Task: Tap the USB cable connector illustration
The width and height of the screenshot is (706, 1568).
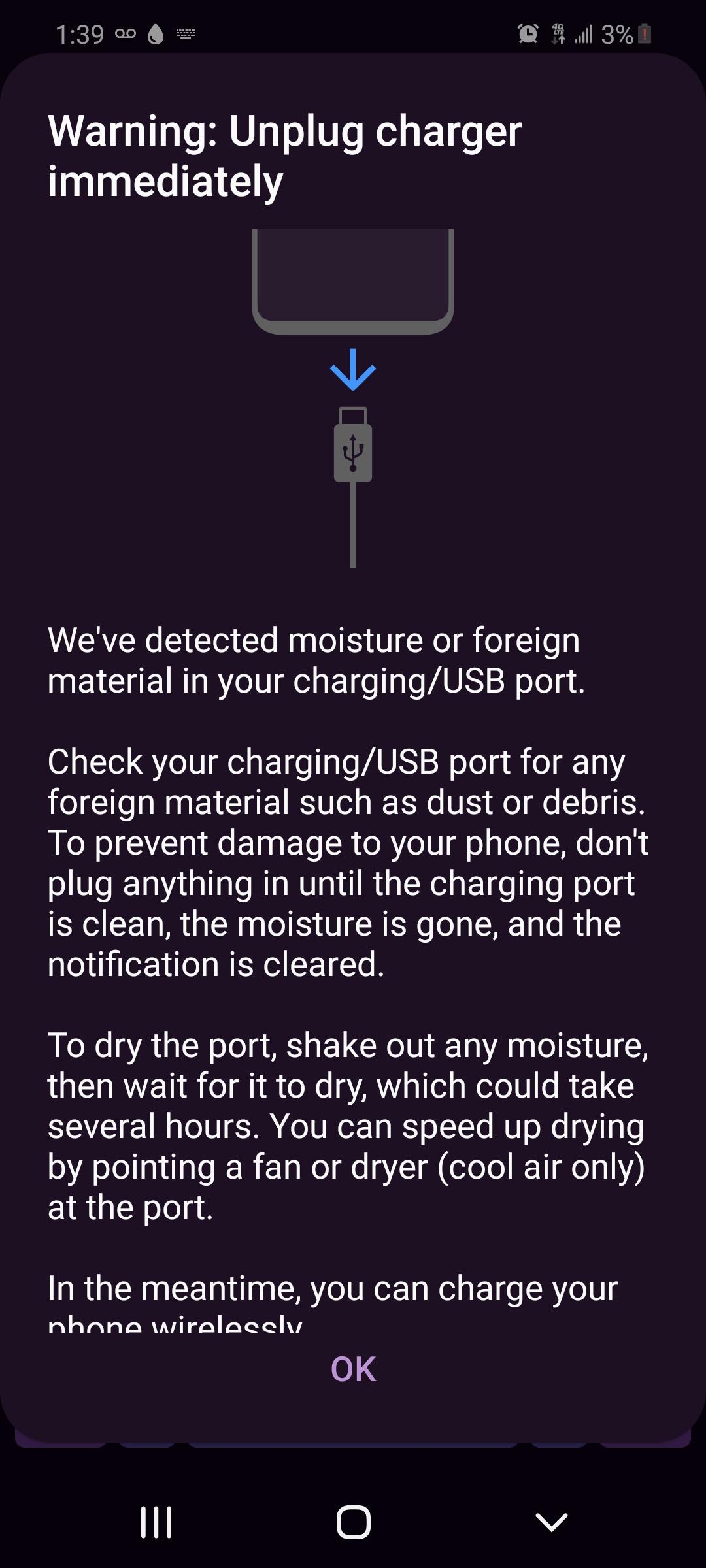Action: point(353,451)
